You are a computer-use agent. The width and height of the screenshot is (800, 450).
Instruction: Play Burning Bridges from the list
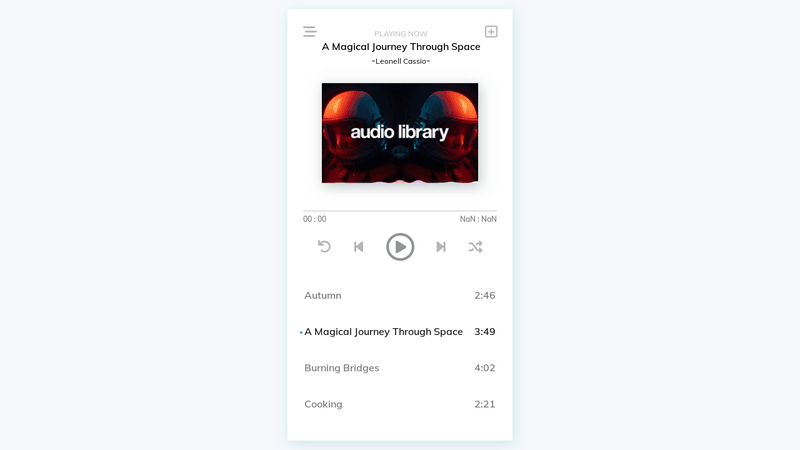[342, 368]
